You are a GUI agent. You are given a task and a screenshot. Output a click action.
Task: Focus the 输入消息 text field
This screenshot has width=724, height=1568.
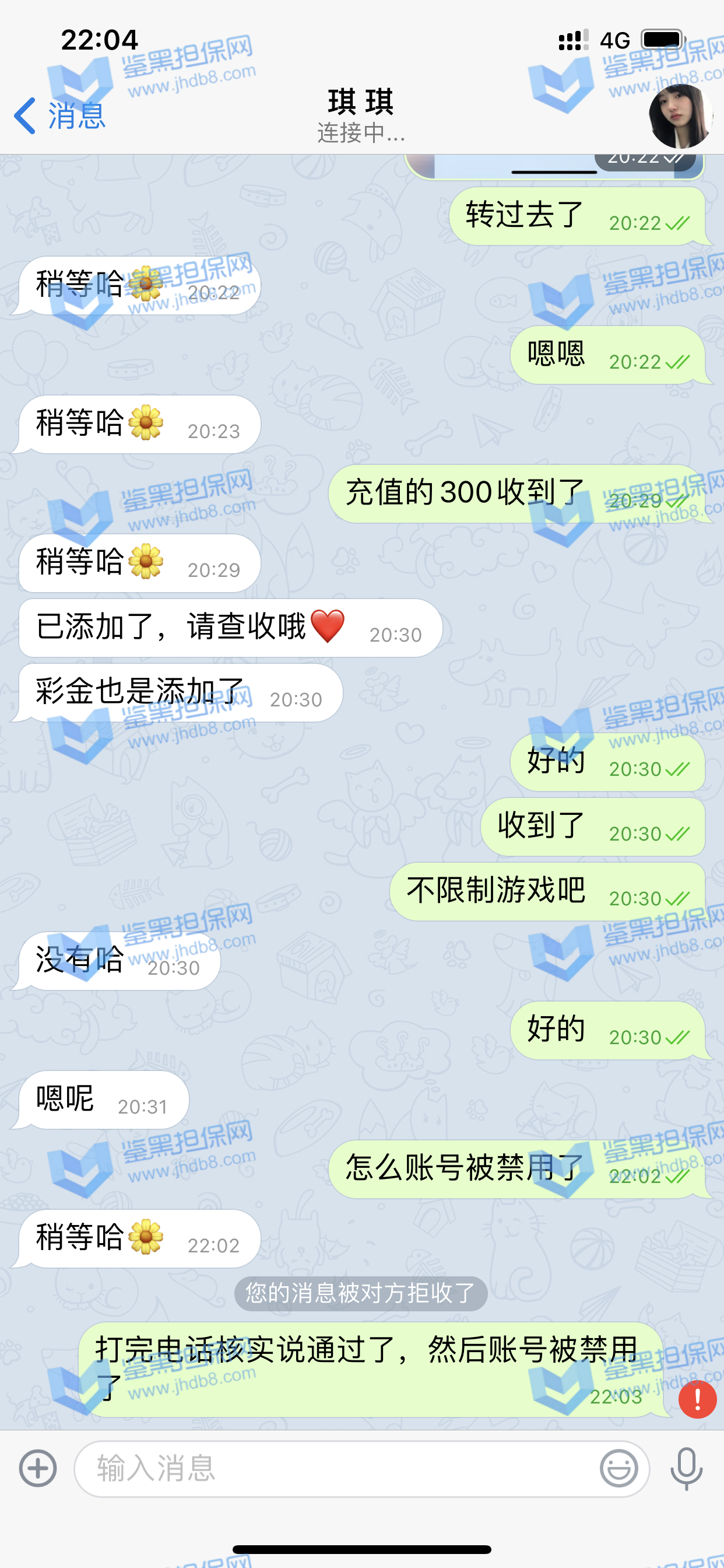[335, 1469]
